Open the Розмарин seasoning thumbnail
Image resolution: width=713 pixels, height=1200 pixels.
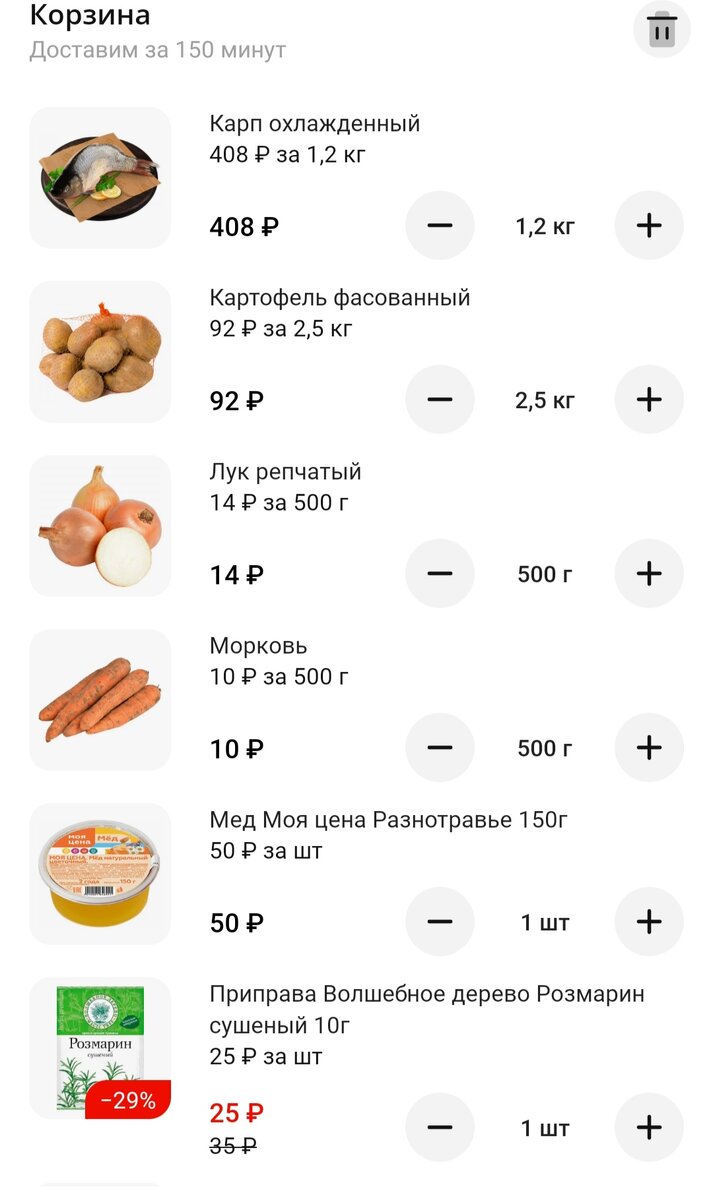[100, 1048]
